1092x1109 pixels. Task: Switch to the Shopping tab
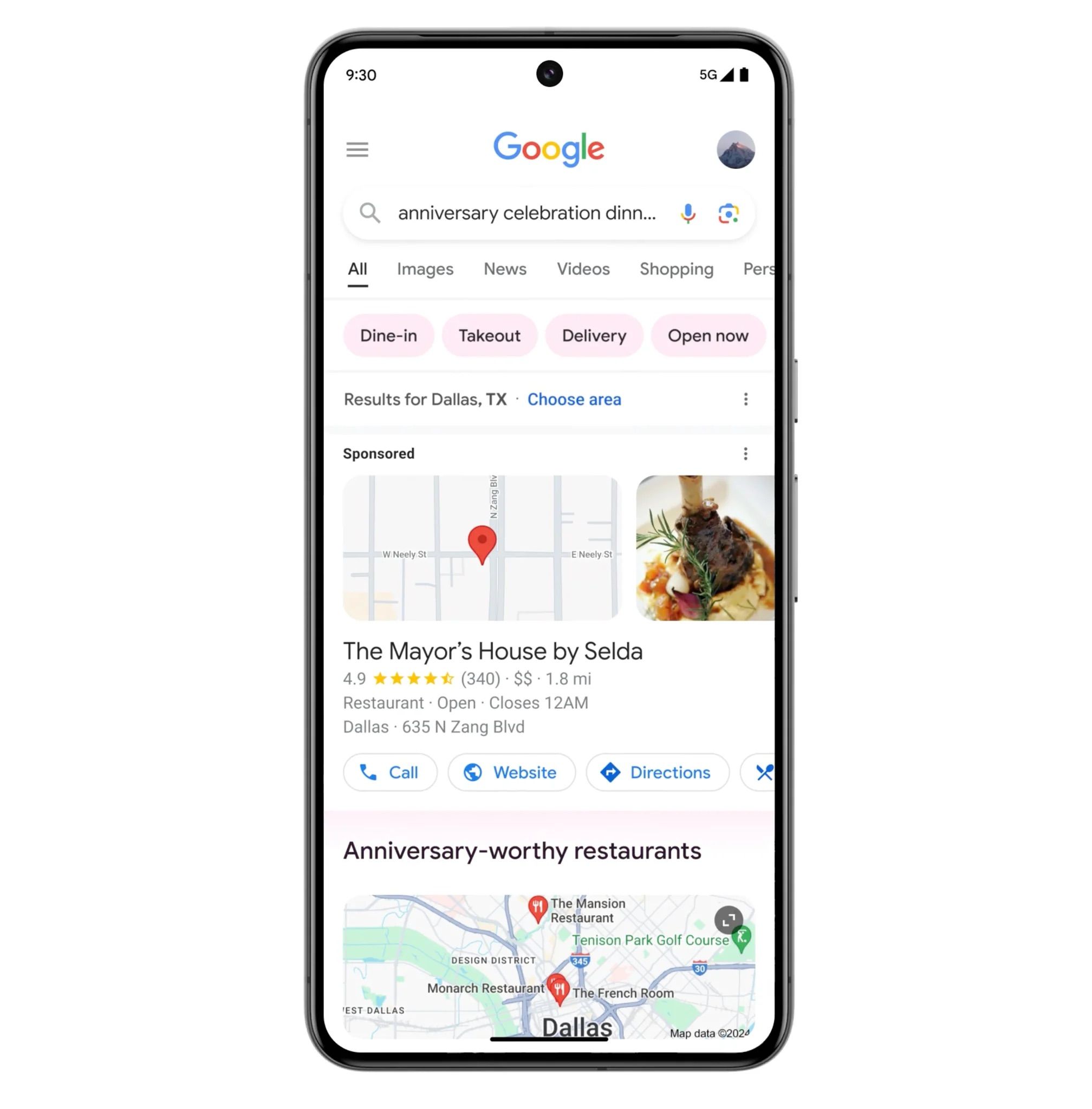[x=676, y=269]
